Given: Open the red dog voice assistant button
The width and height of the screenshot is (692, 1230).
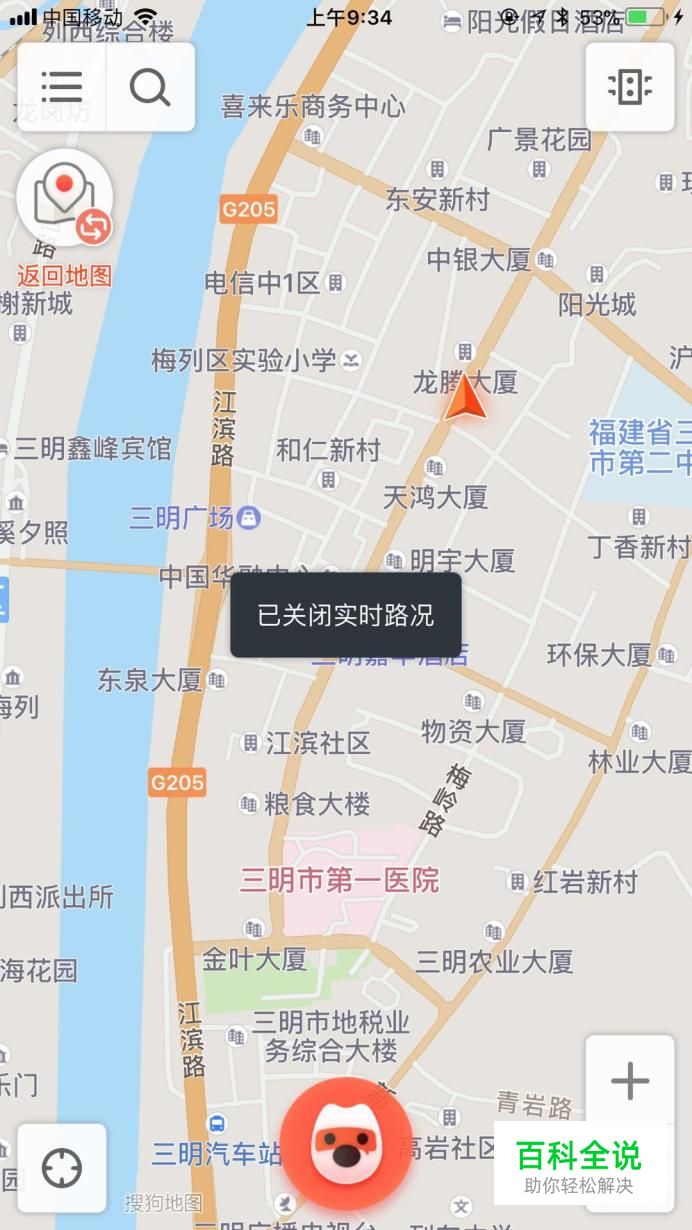Looking at the screenshot, I should pos(346,1144).
